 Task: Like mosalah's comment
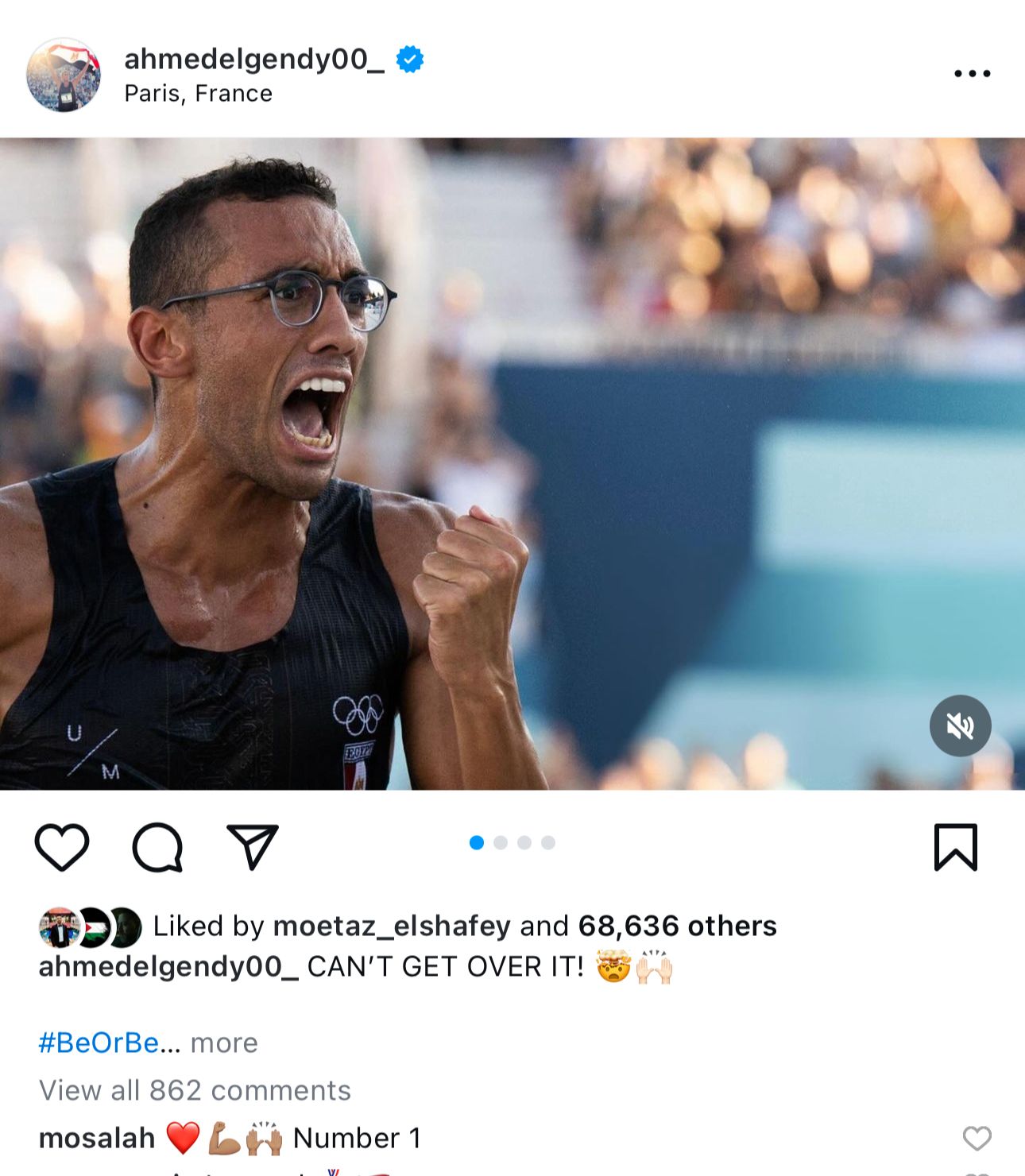(977, 1138)
